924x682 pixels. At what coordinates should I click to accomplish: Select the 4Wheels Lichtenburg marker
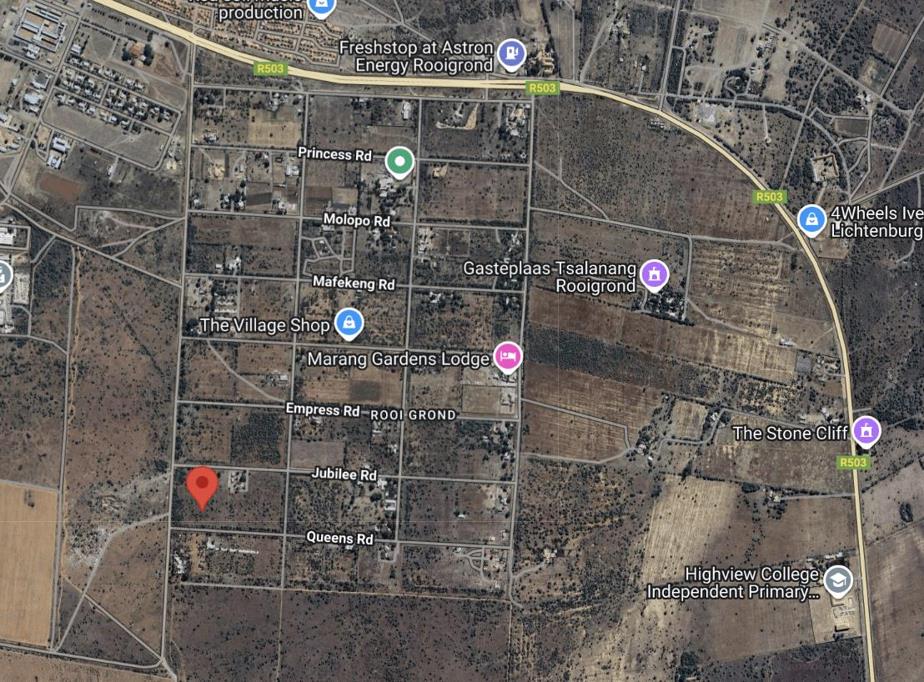pyautogui.click(x=812, y=218)
